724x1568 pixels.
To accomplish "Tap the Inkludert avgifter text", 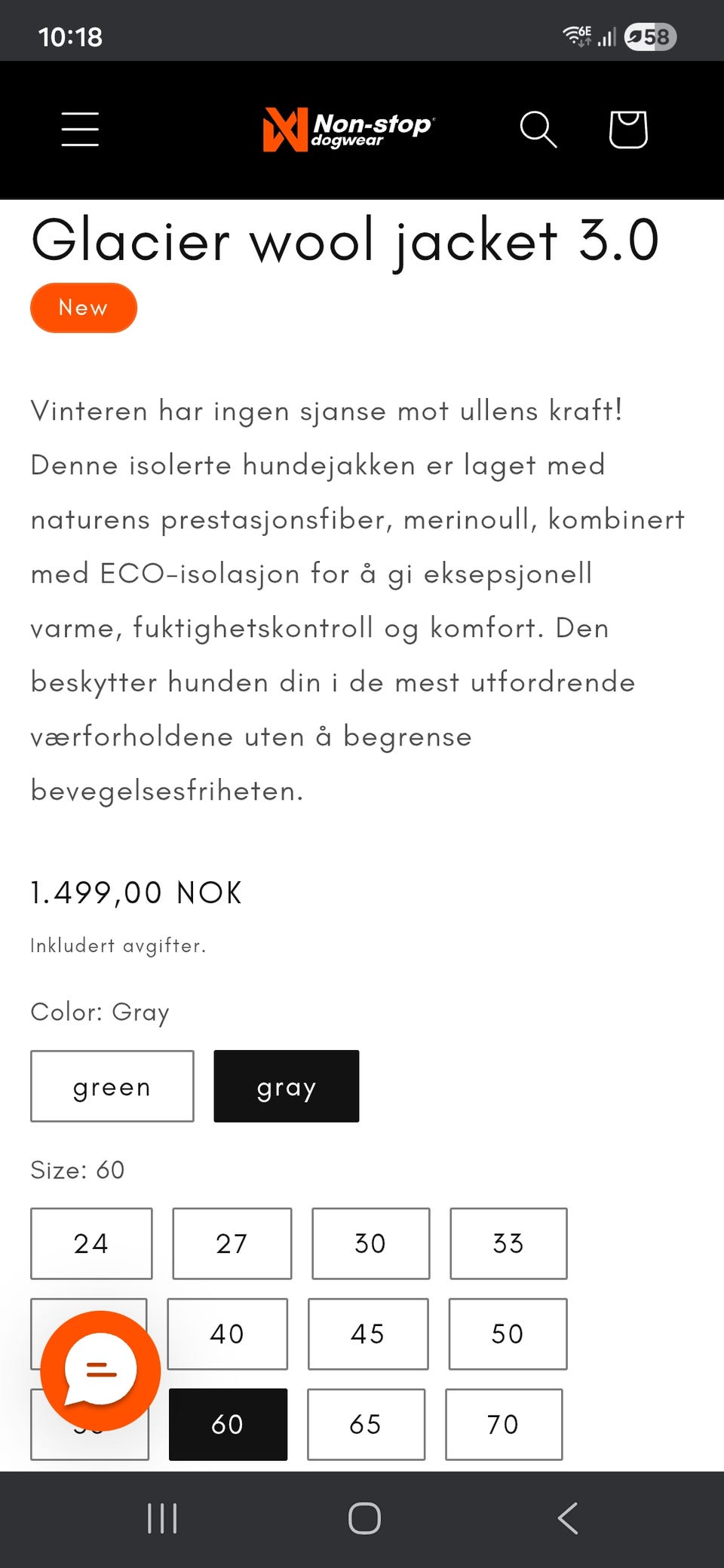I will pos(117,943).
